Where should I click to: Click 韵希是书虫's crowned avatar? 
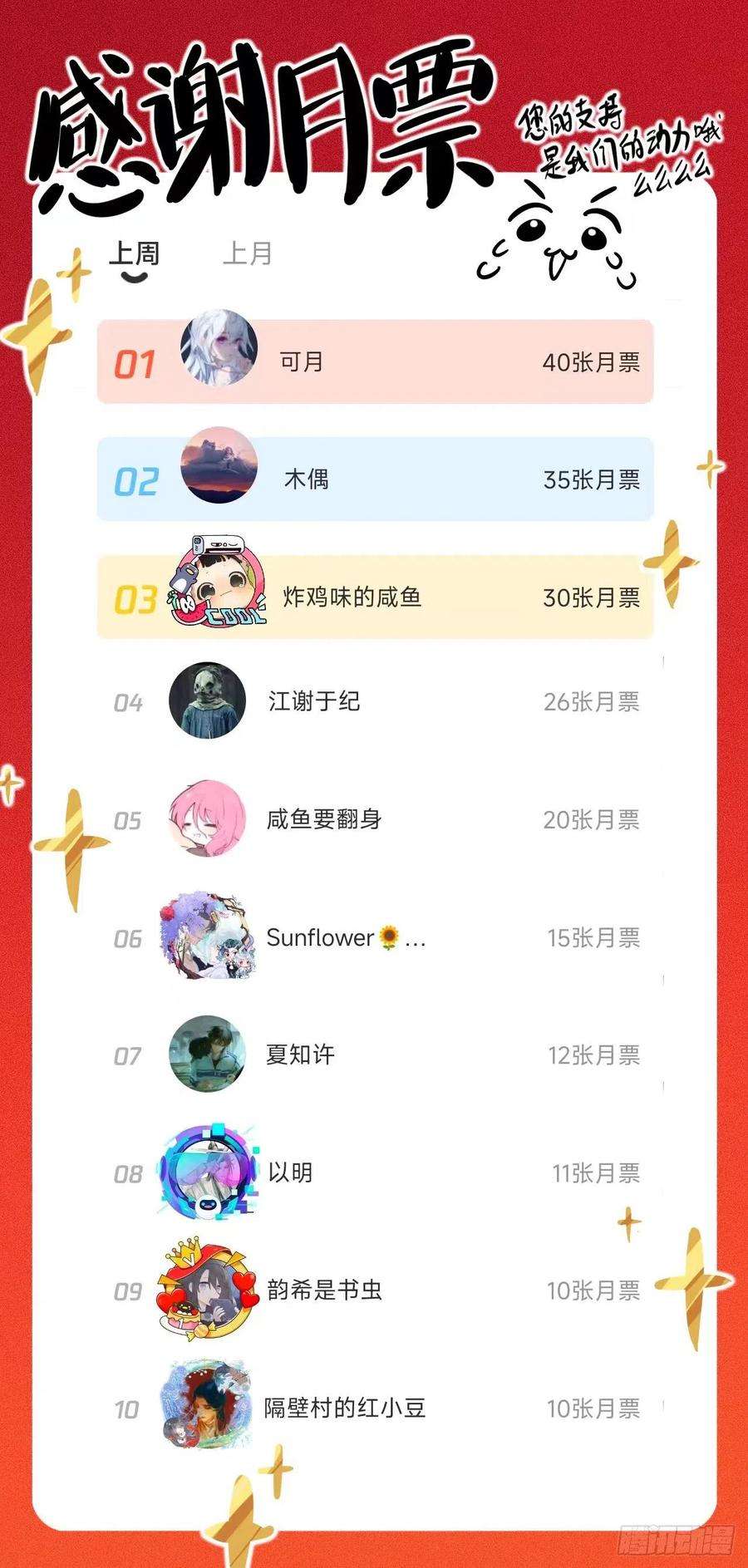click(x=206, y=1292)
